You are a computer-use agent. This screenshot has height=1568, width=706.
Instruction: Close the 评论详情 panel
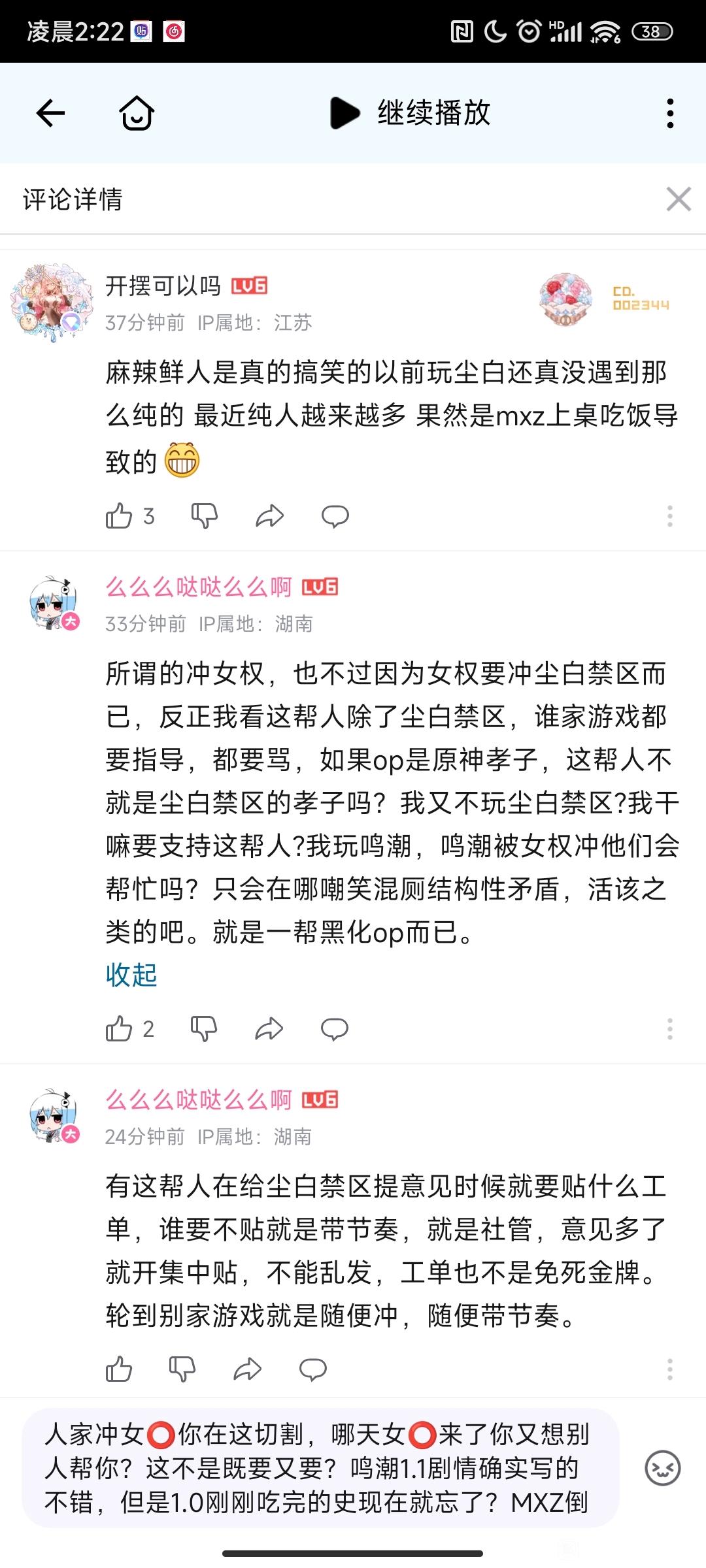point(679,199)
